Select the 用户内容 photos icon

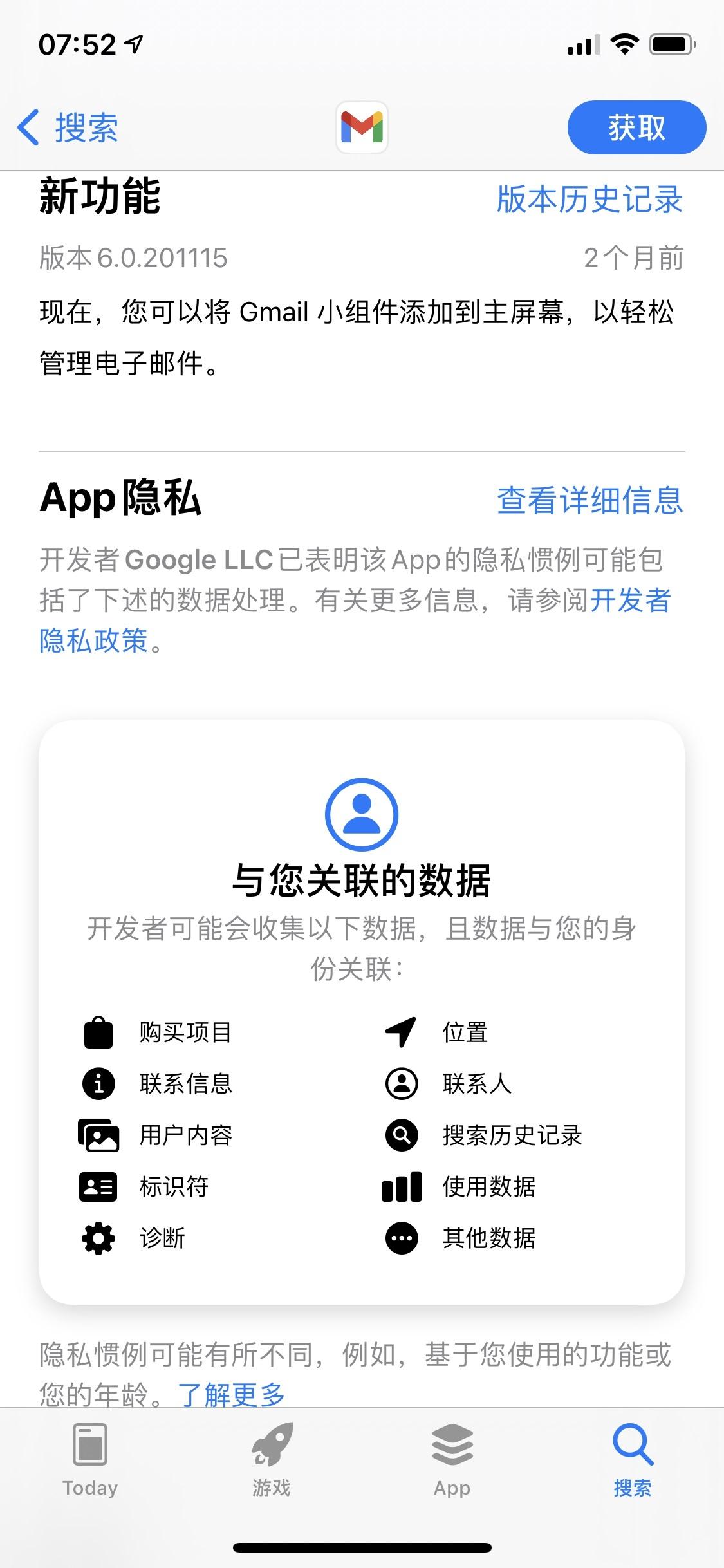coord(98,1135)
